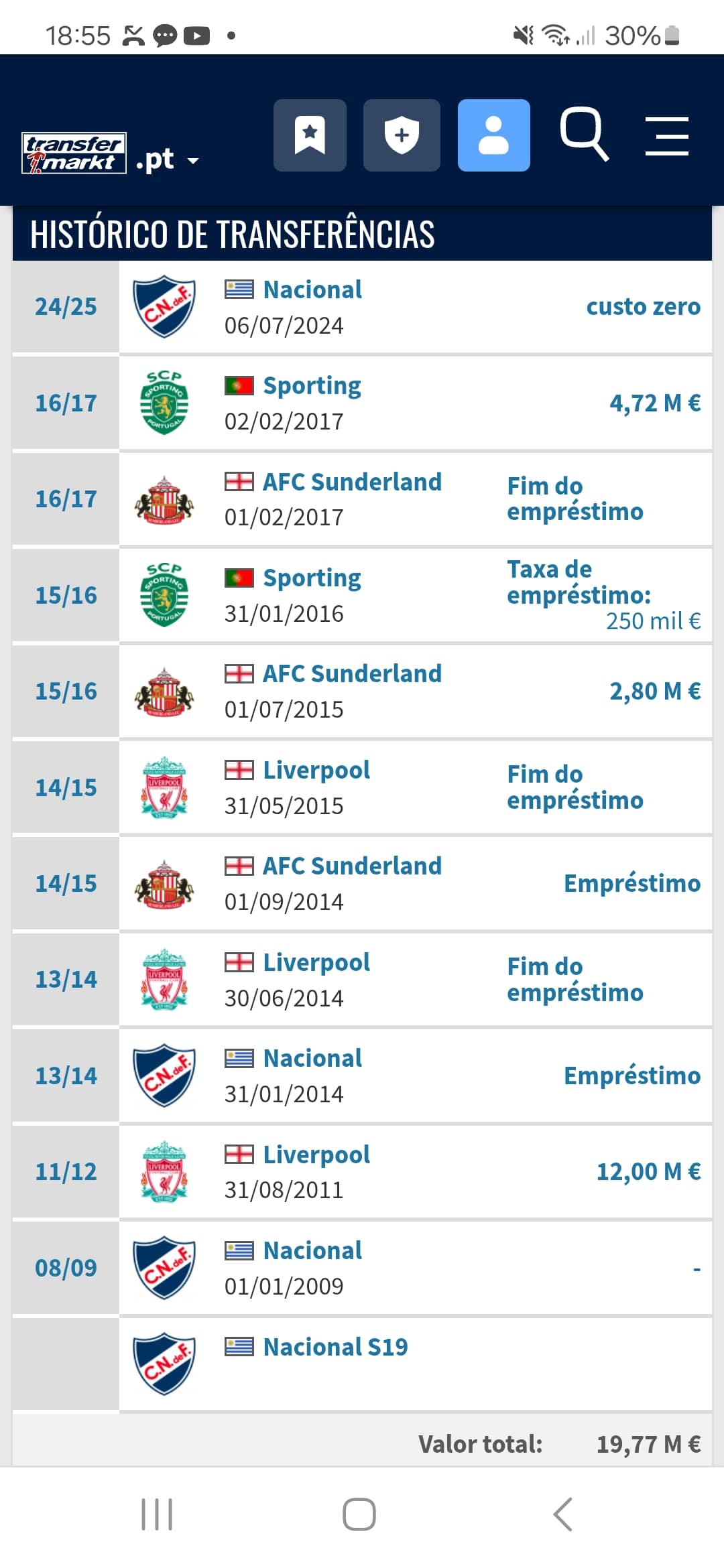Open recent apps from navigation bar
This screenshot has height=1568, width=724.
point(157,1514)
